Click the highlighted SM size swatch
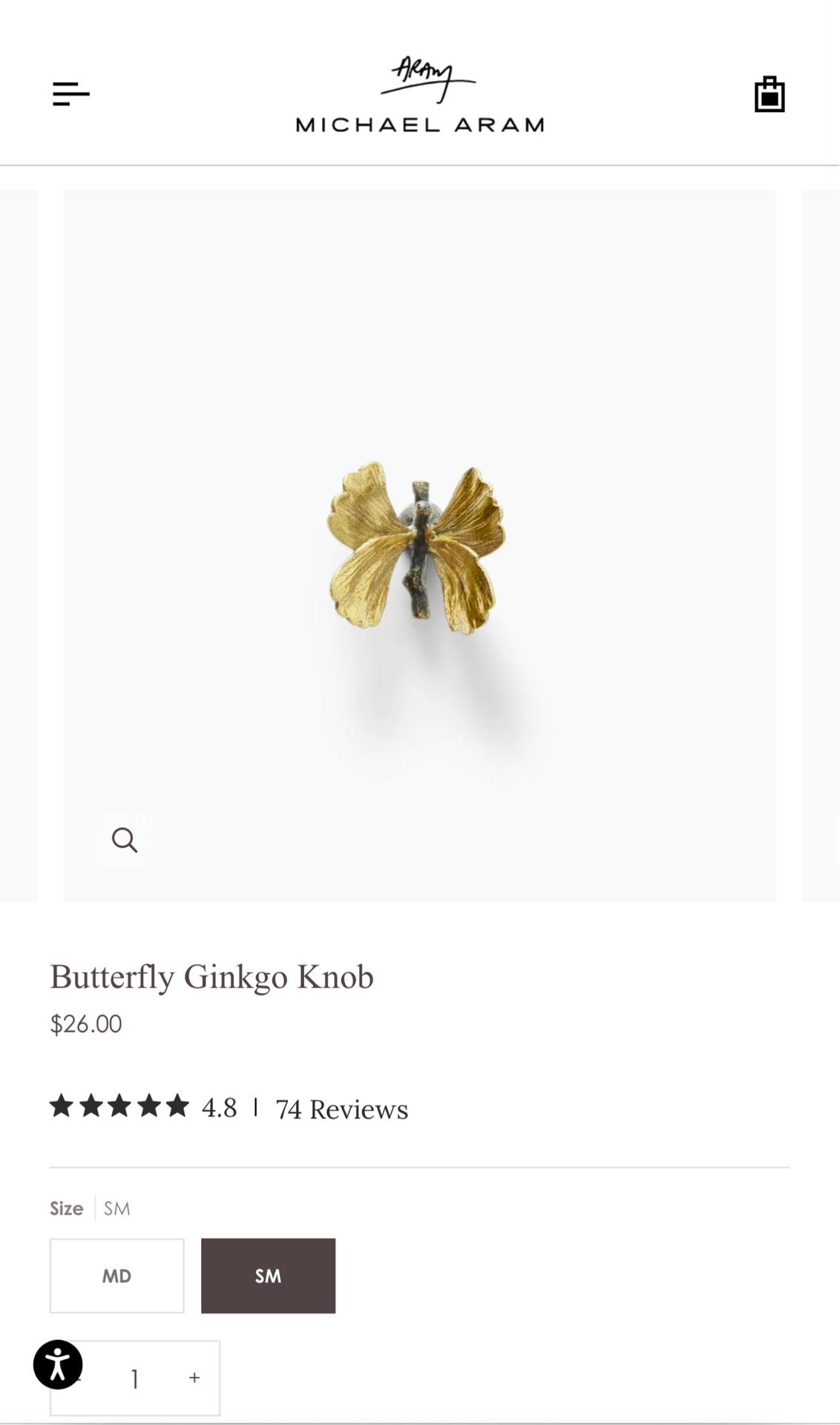The width and height of the screenshot is (840, 1425). pos(269,1276)
